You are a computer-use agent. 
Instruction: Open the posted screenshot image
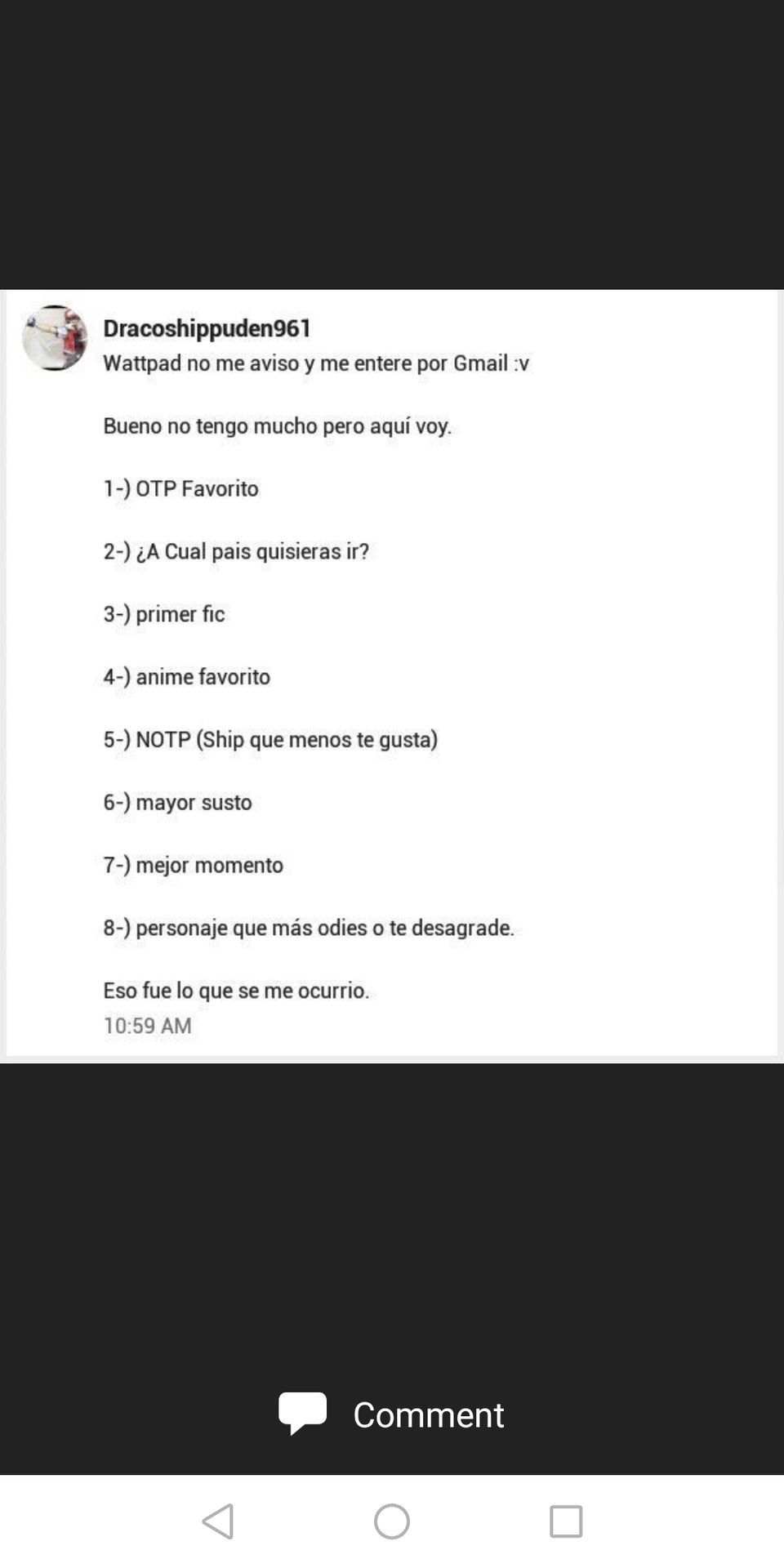click(x=392, y=676)
